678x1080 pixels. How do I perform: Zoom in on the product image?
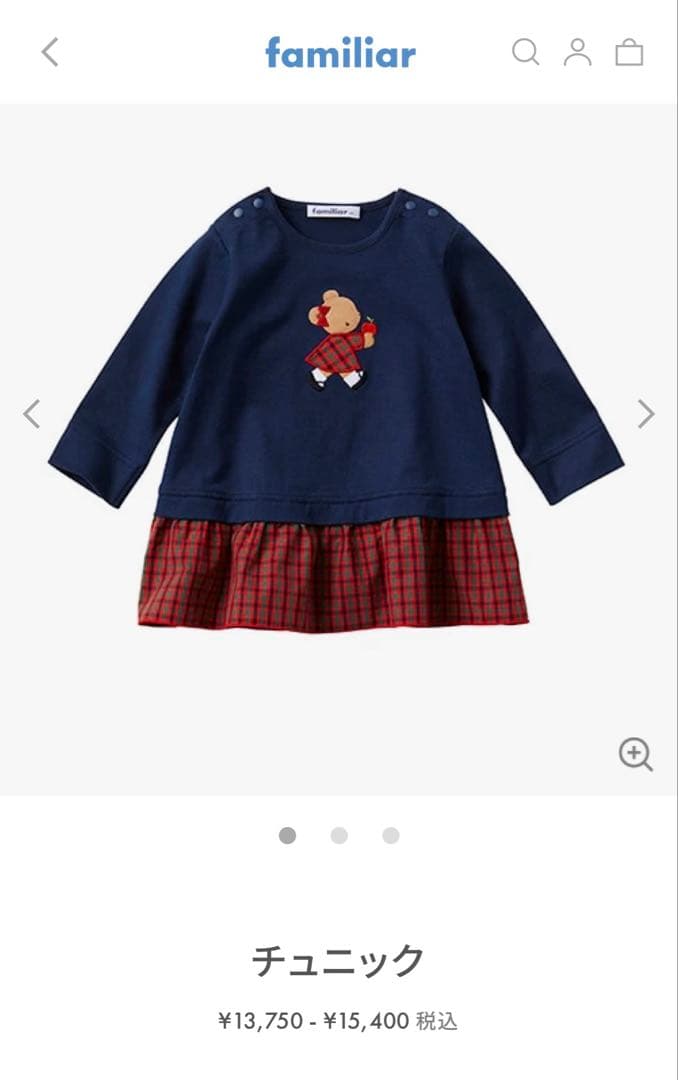(635, 754)
